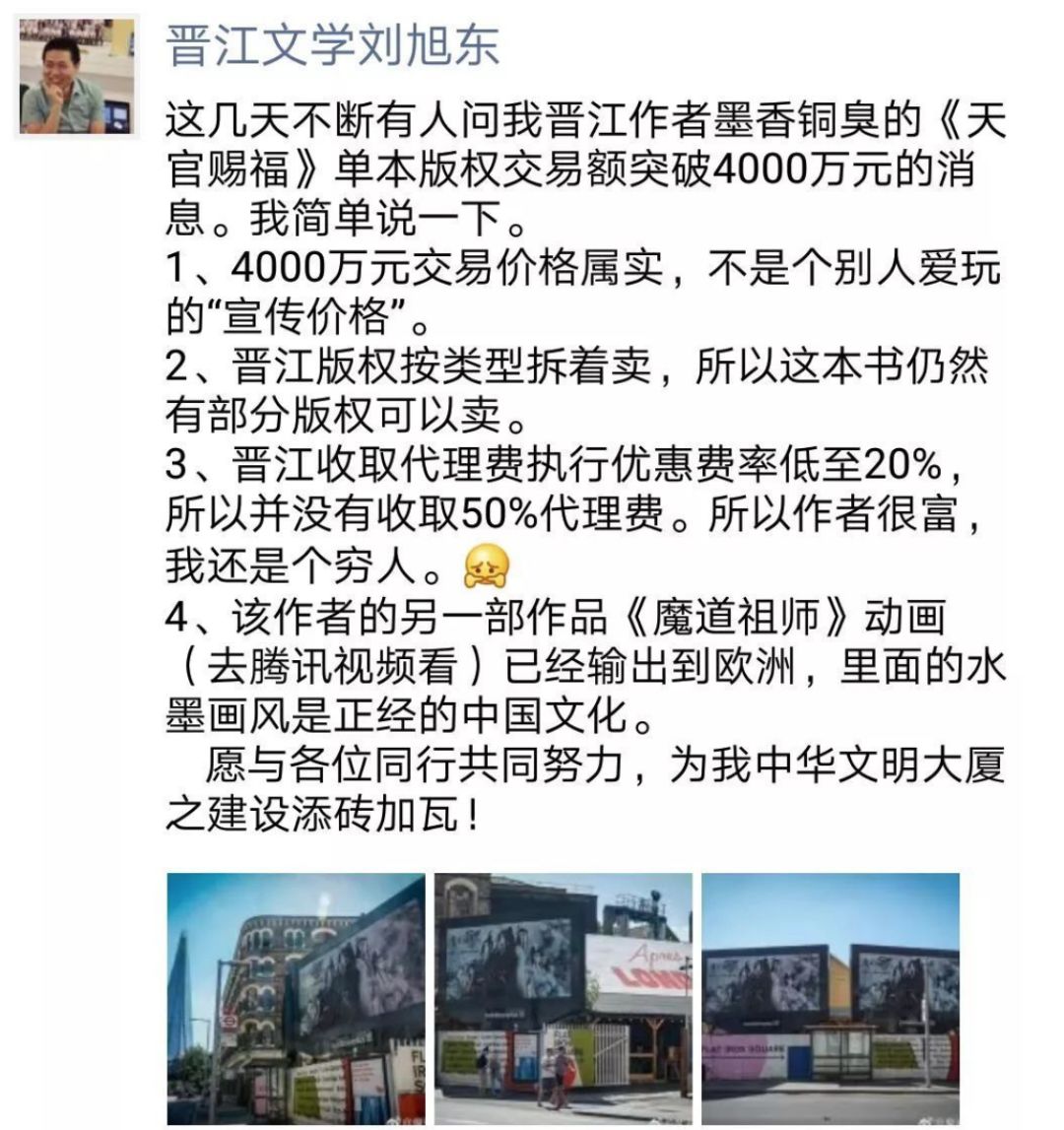Open the third photo with the bus stop
Viewport: 1064px width, 1130px height.
click(830, 998)
